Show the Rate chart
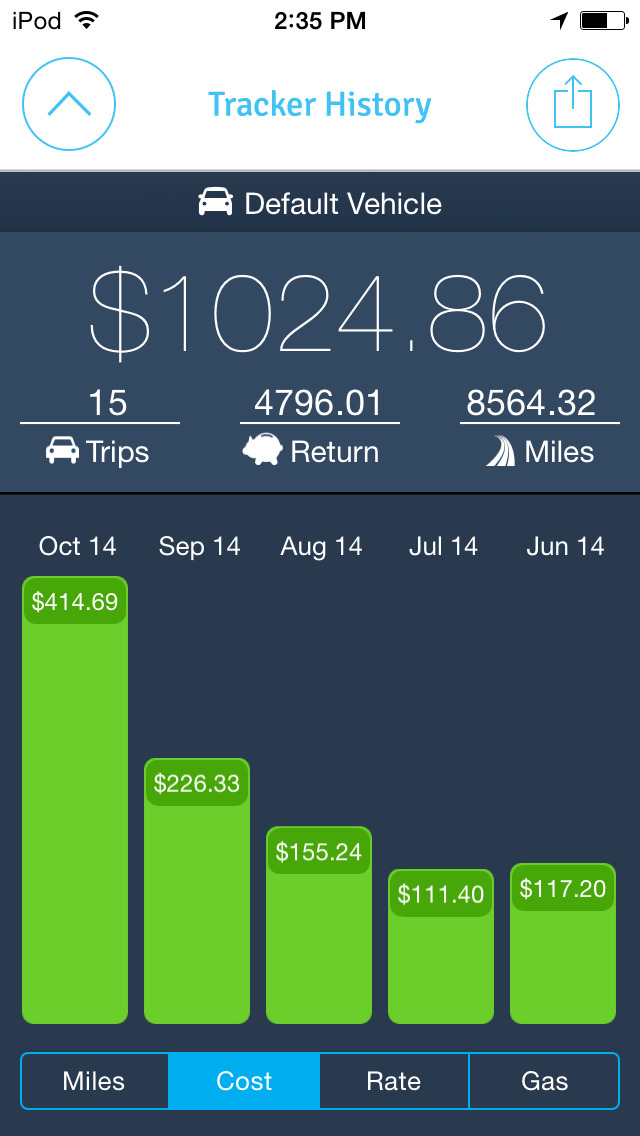This screenshot has height=1136, width=640. 394,1081
